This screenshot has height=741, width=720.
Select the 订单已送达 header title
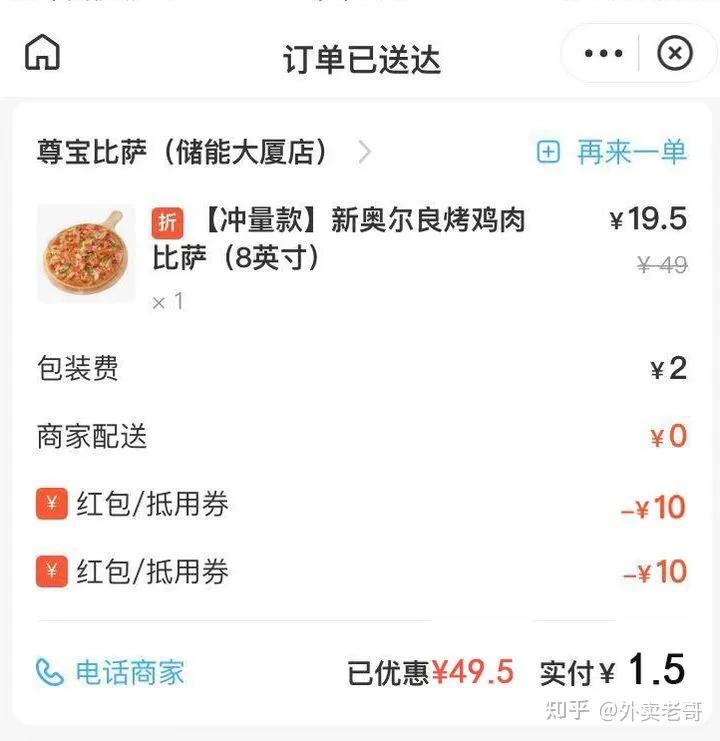pos(360,60)
